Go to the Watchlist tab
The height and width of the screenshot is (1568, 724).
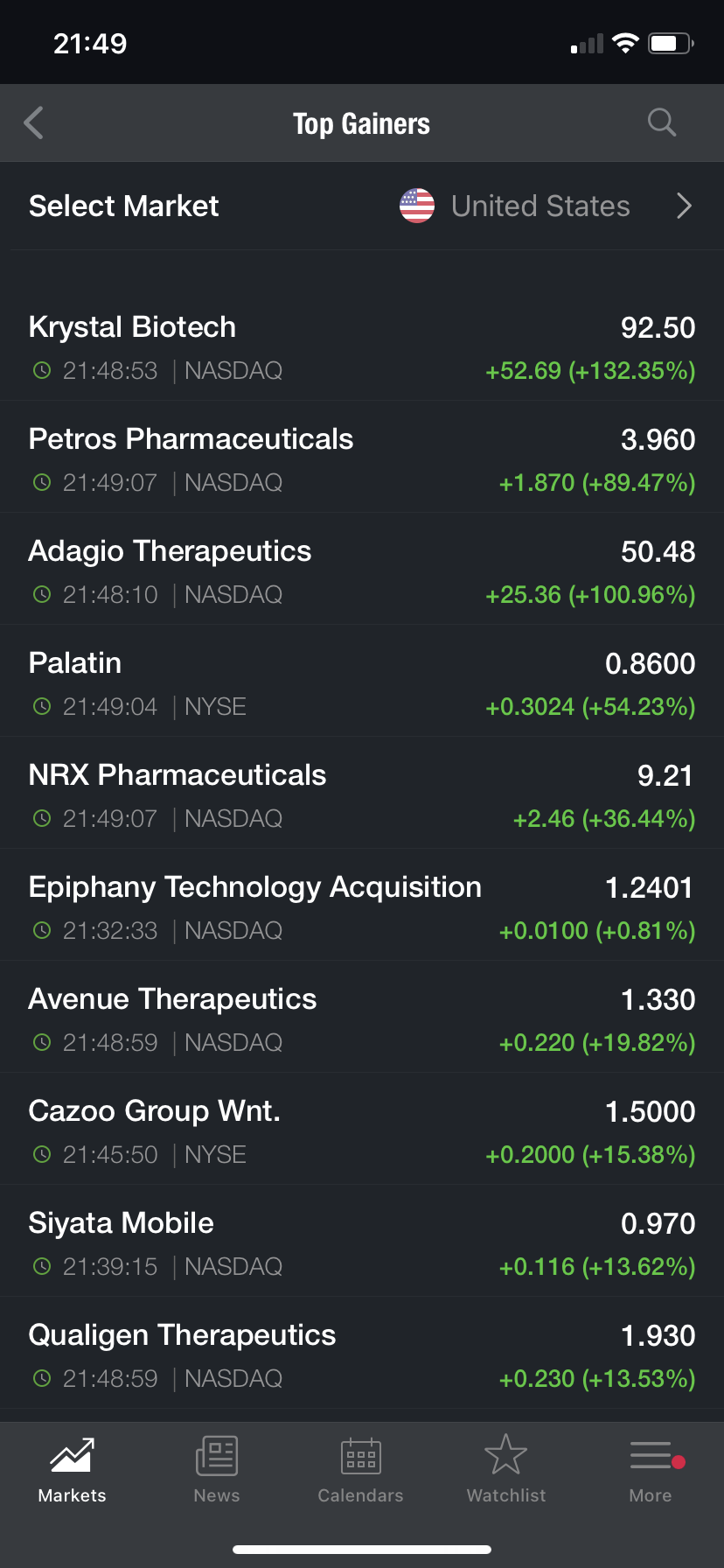pos(506,1471)
